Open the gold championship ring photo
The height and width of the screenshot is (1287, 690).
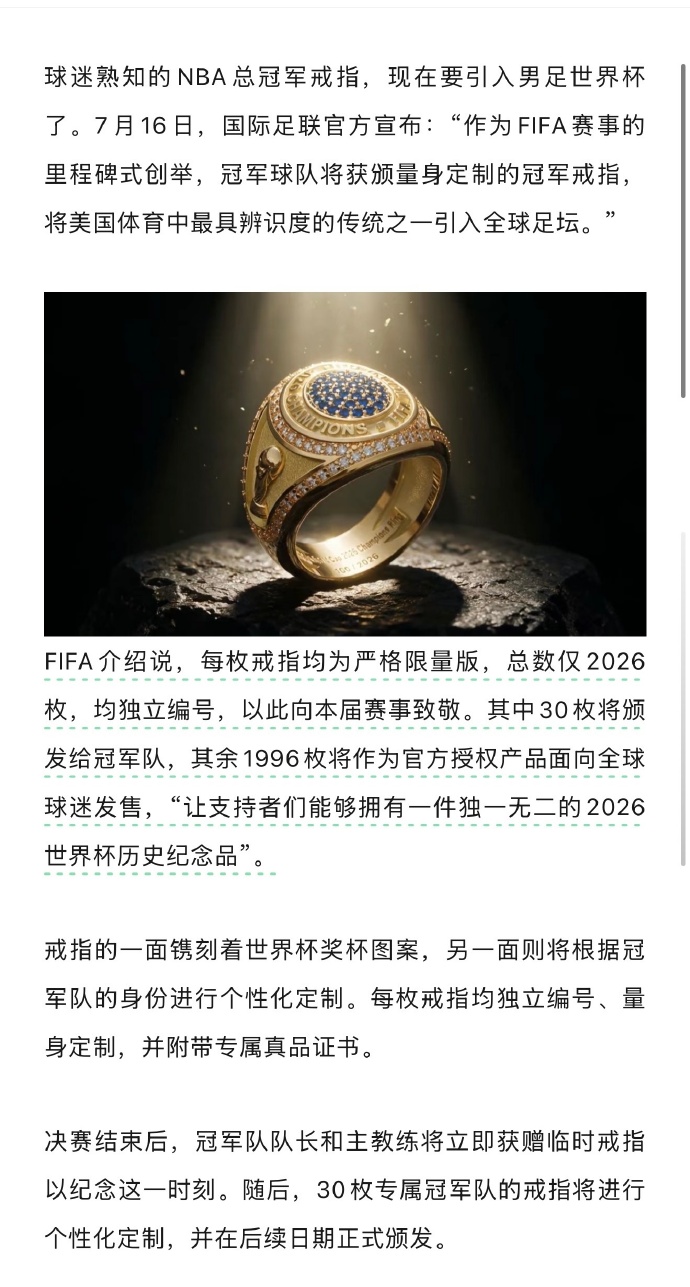pos(345,464)
